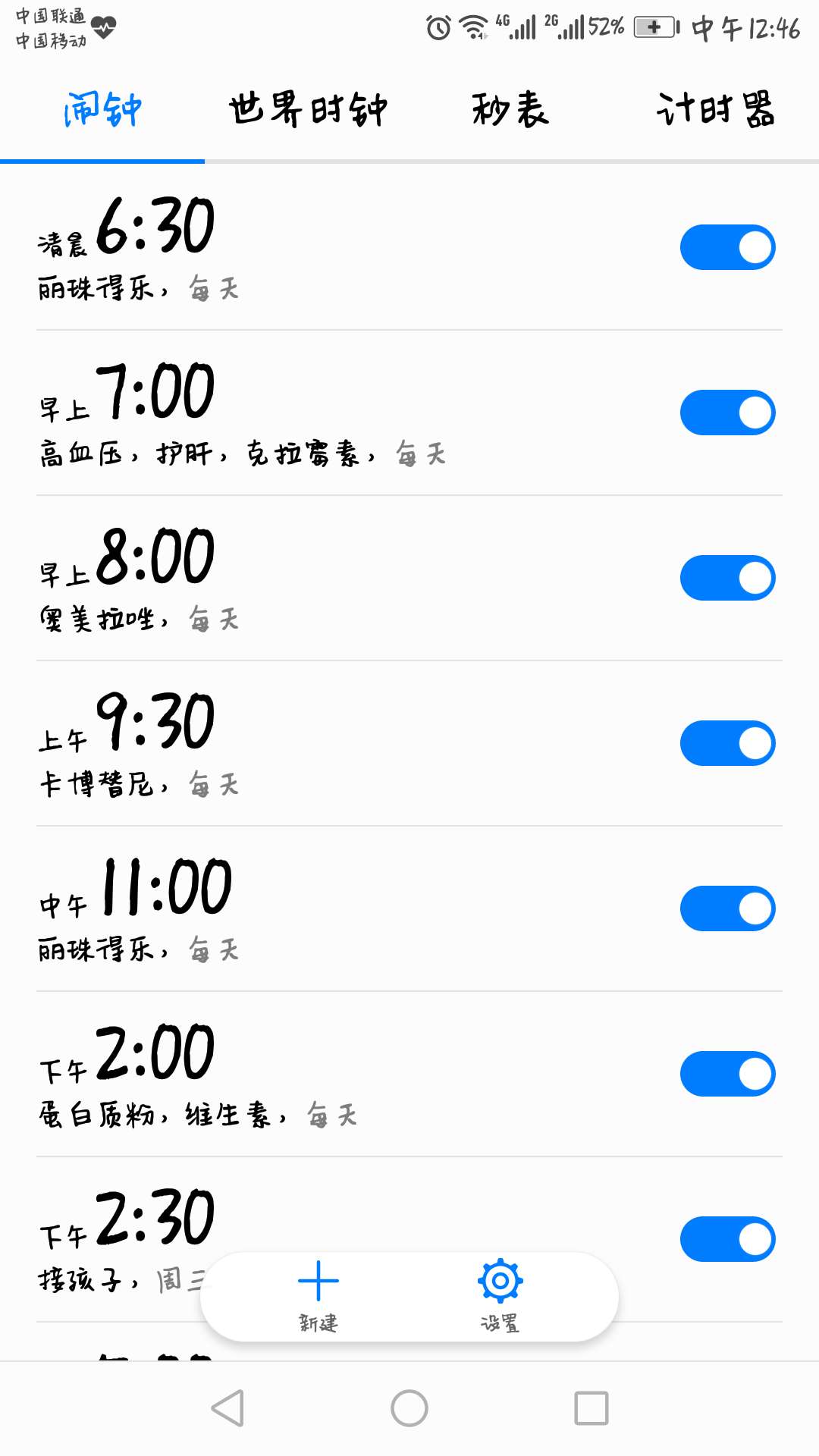Create a new alarm with 新建

(x=318, y=1295)
